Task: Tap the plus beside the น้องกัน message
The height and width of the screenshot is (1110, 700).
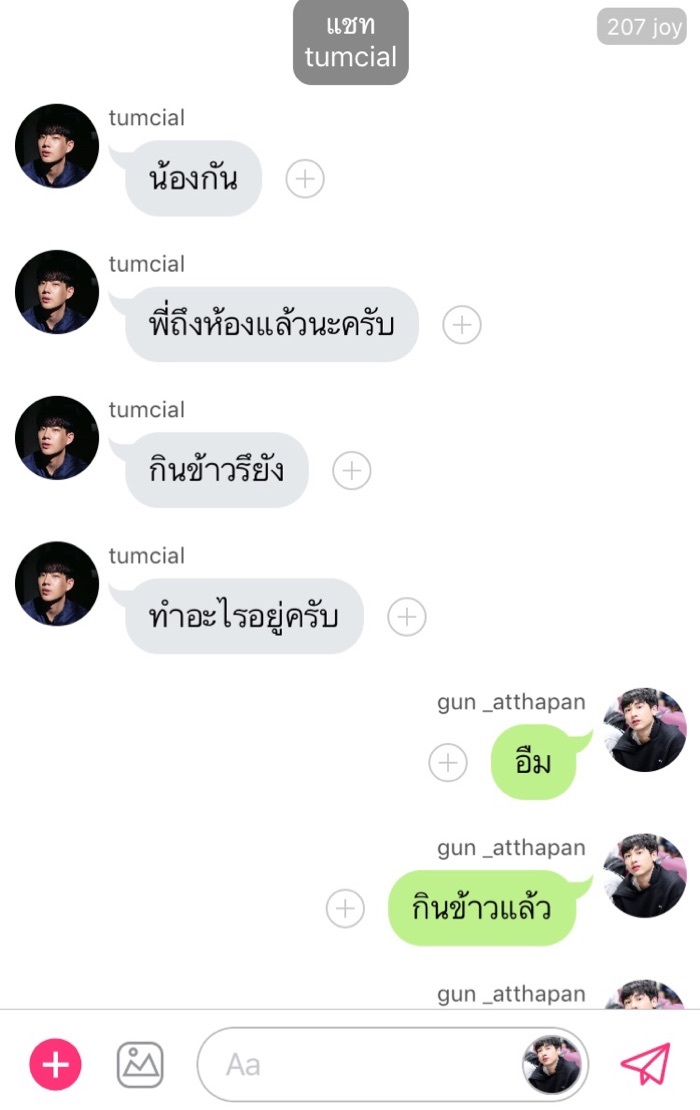Action: pos(305,179)
